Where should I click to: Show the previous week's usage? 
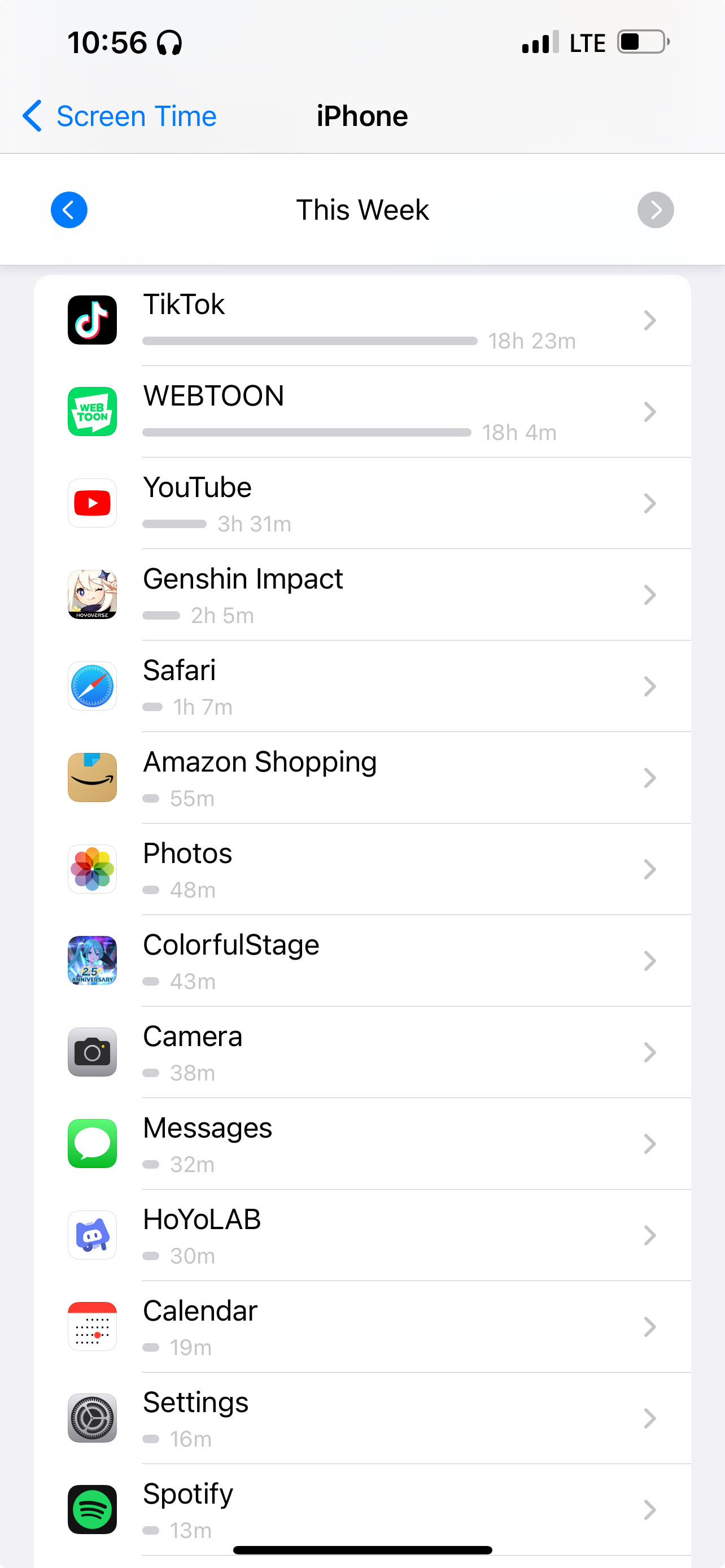[x=69, y=210]
